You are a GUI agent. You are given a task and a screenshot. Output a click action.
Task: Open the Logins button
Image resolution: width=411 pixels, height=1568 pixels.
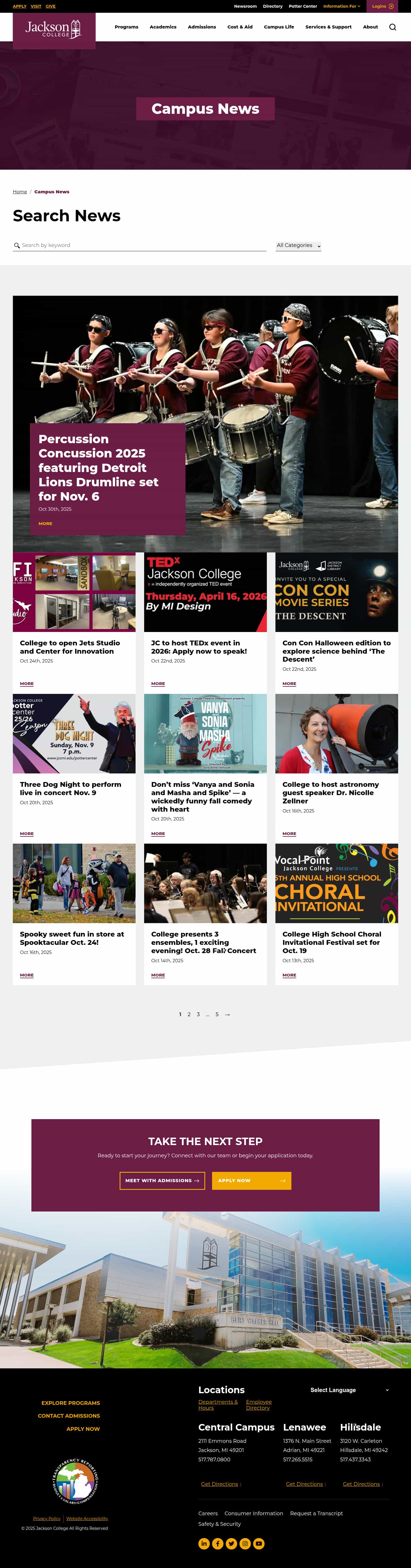click(382, 6)
